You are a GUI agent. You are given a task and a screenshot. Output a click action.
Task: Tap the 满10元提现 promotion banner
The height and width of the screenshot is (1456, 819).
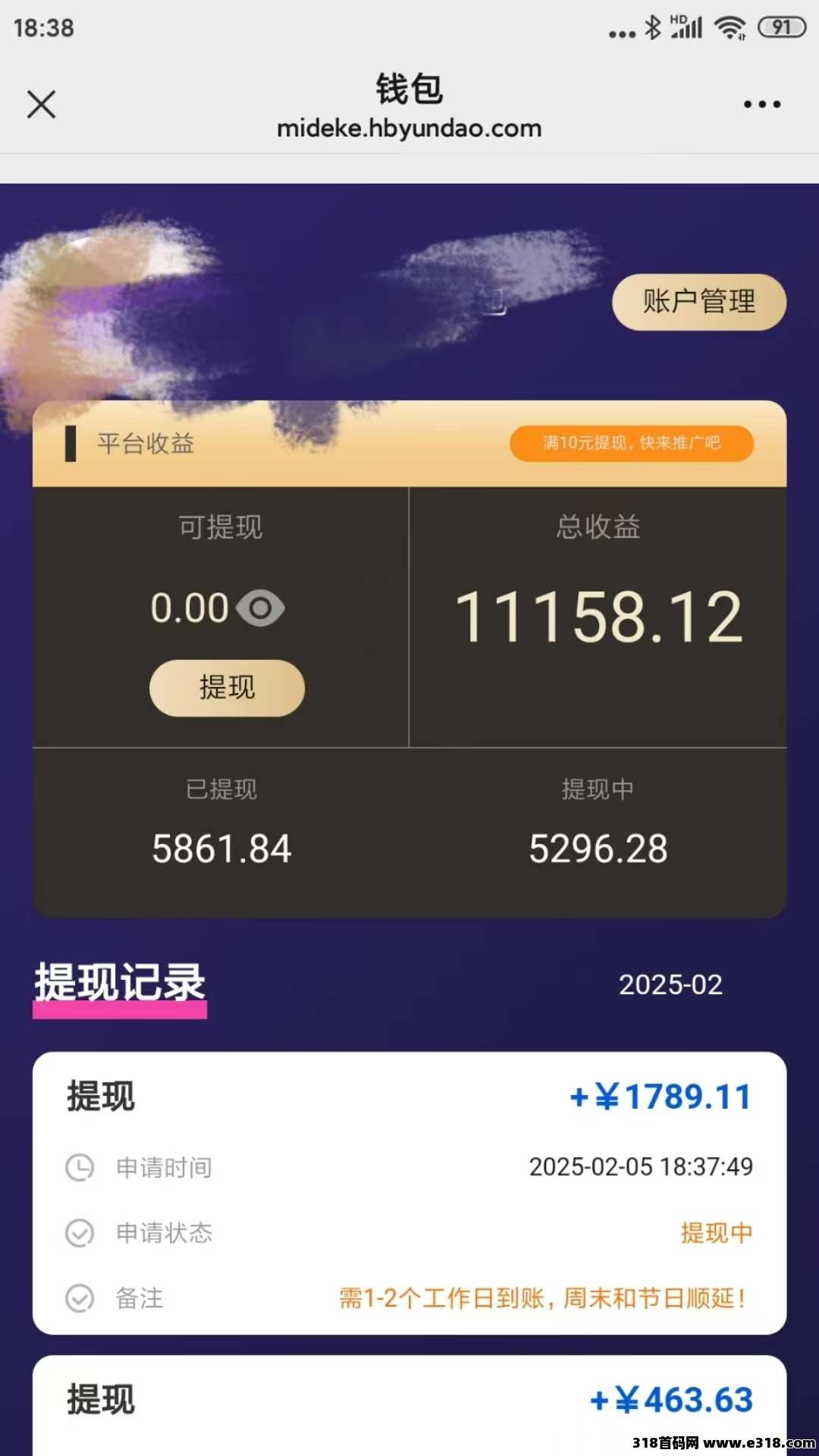click(632, 443)
